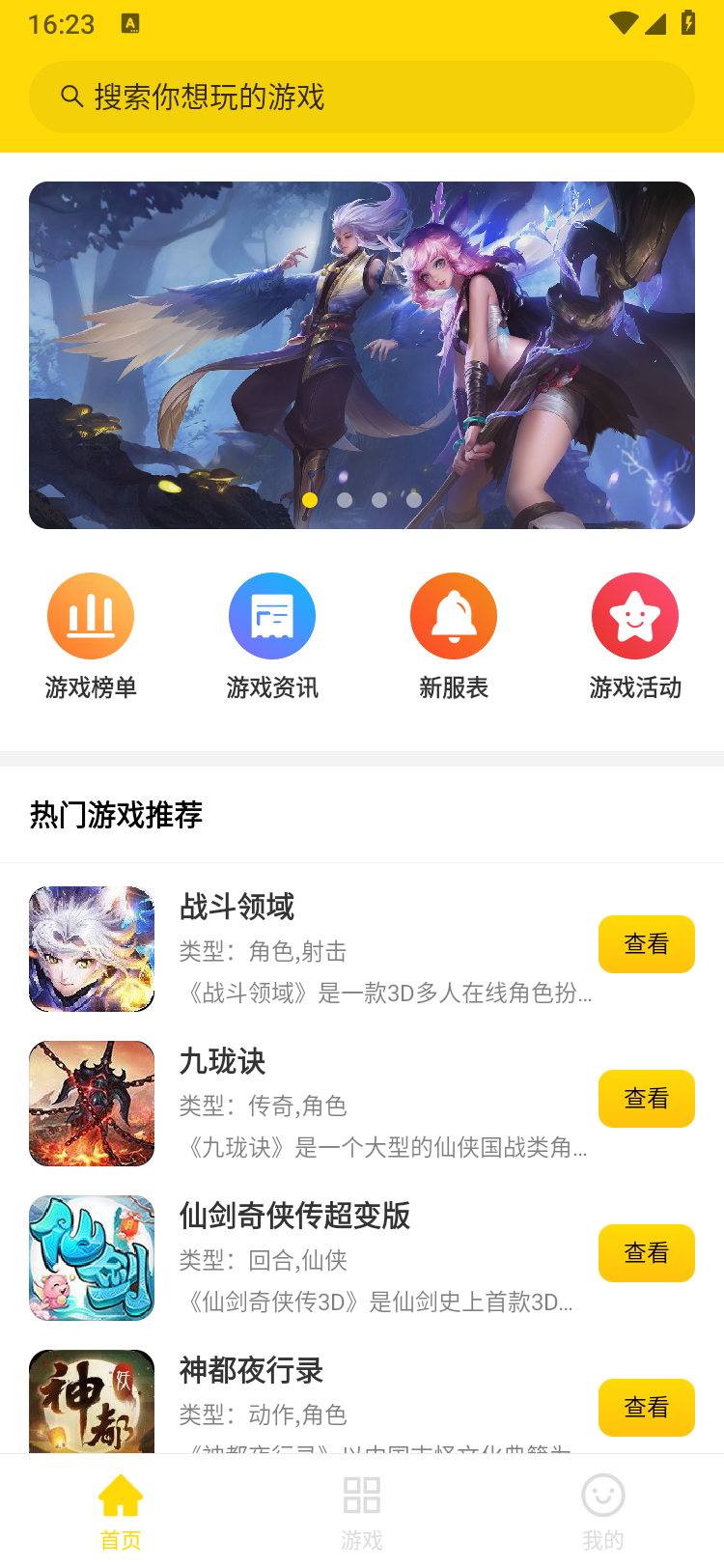Open the 战斗领域 game thumbnail
Image resolution: width=724 pixels, height=1568 pixels.
tap(92, 948)
